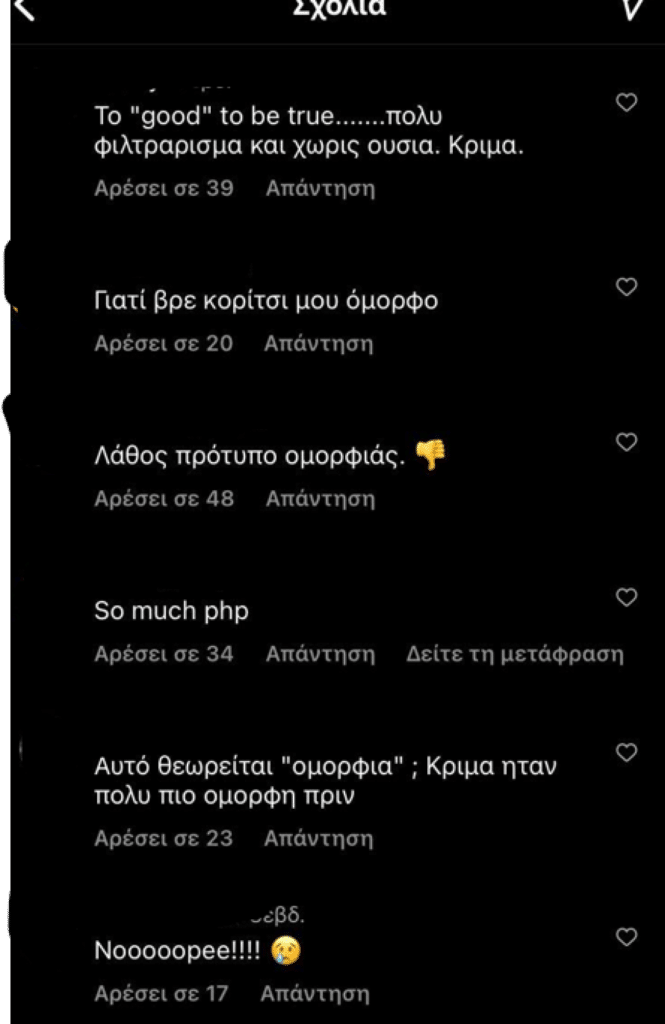
Task: Like the comment starting "To good to be true"
Action: [x=626, y=103]
